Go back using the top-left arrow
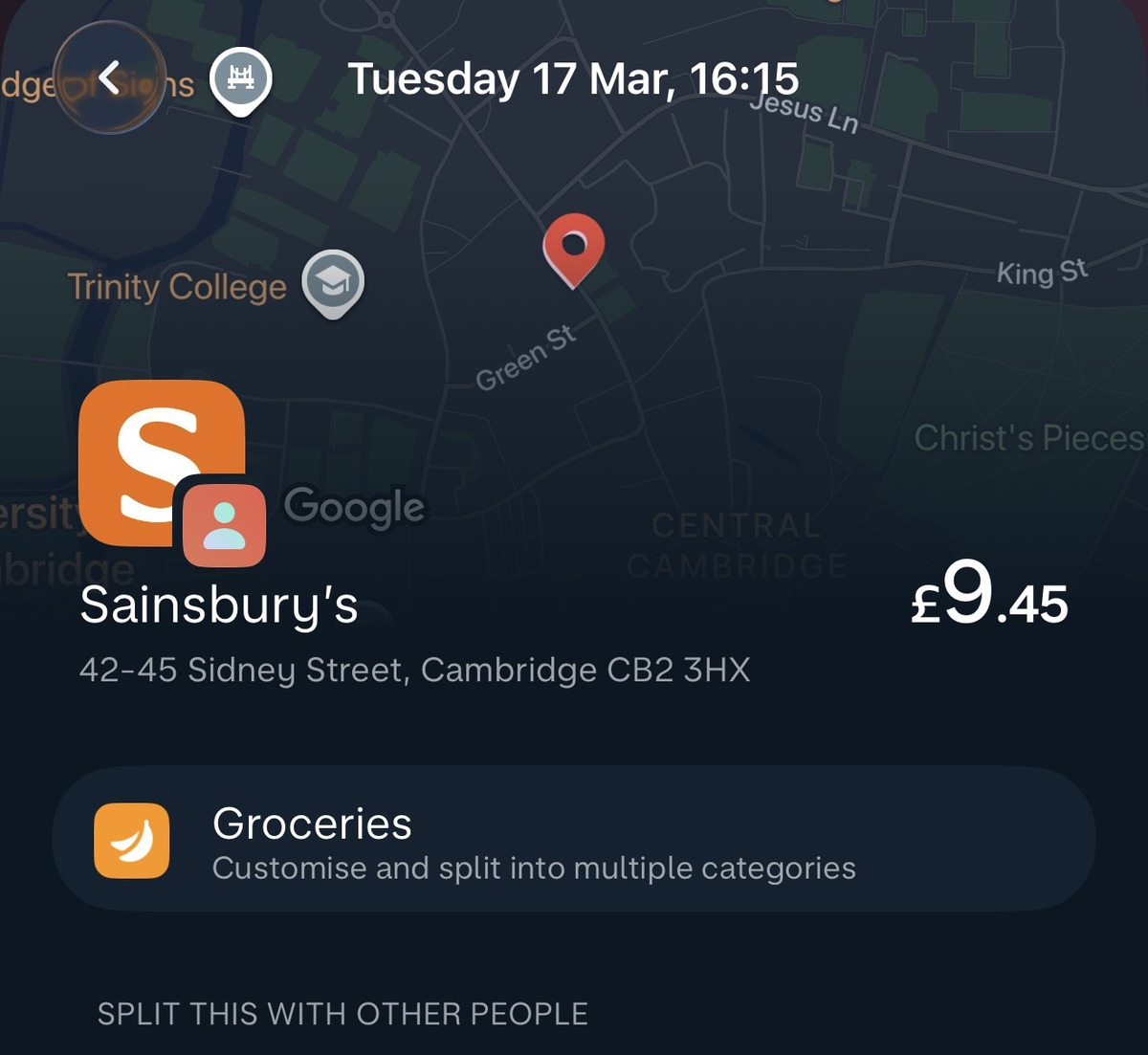The height and width of the screenshot is (1055, 1148). pyautogui.click(x=109, y=77)
